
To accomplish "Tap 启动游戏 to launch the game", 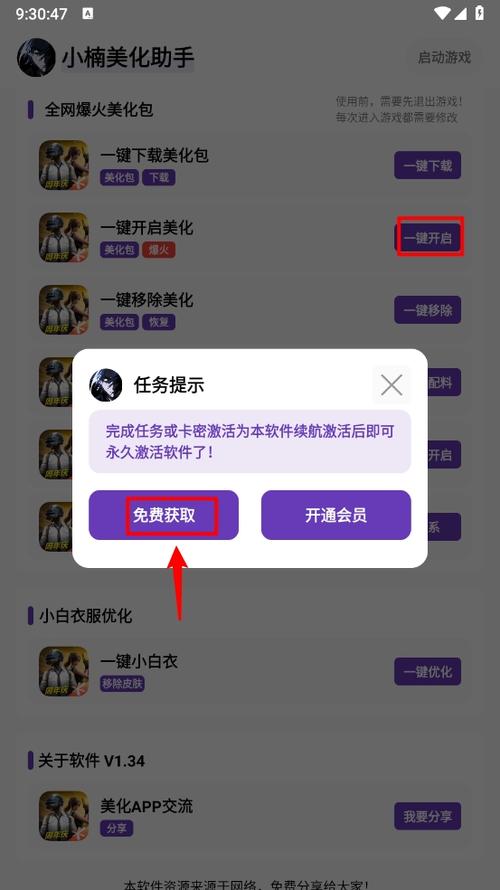I will [444, 57].
